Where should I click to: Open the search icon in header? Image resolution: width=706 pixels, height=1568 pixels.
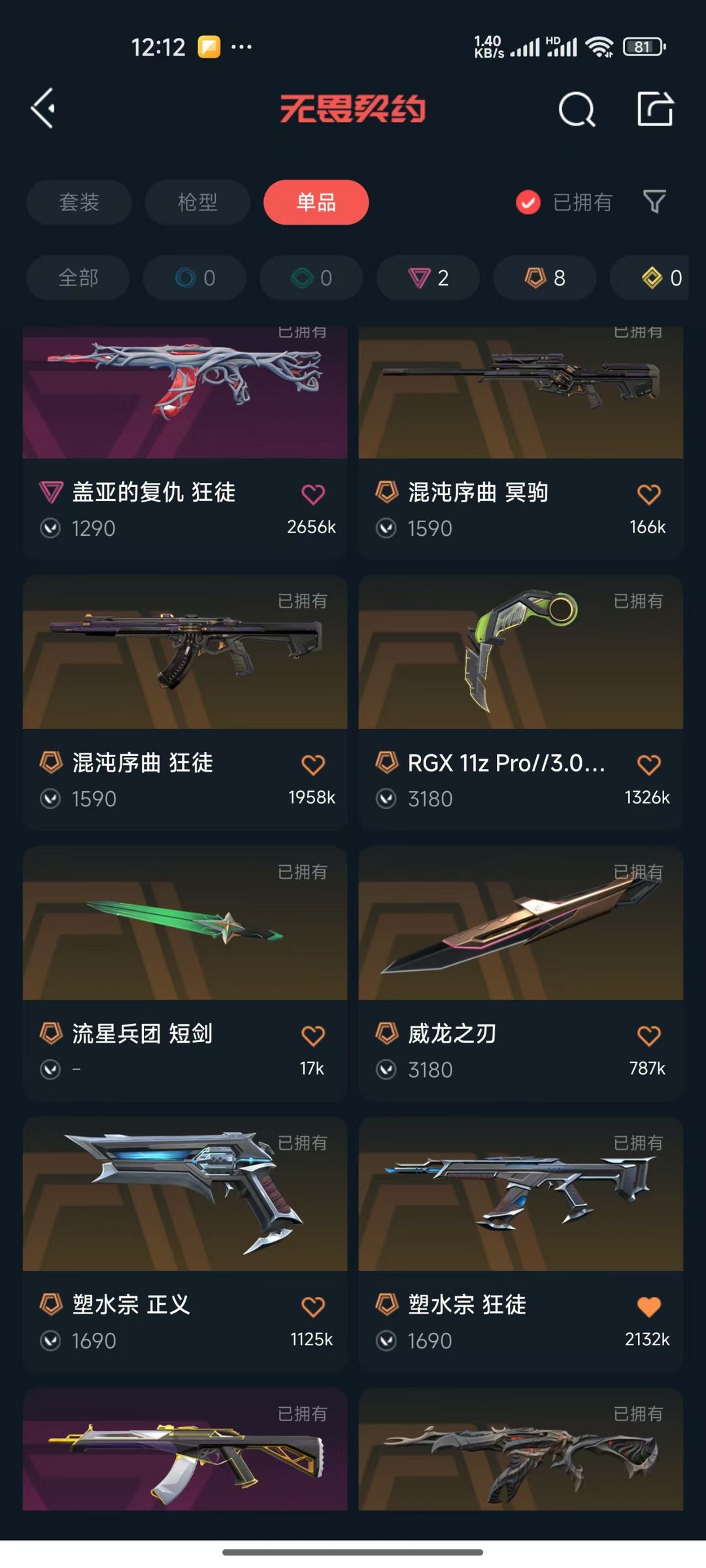[577, 109]
